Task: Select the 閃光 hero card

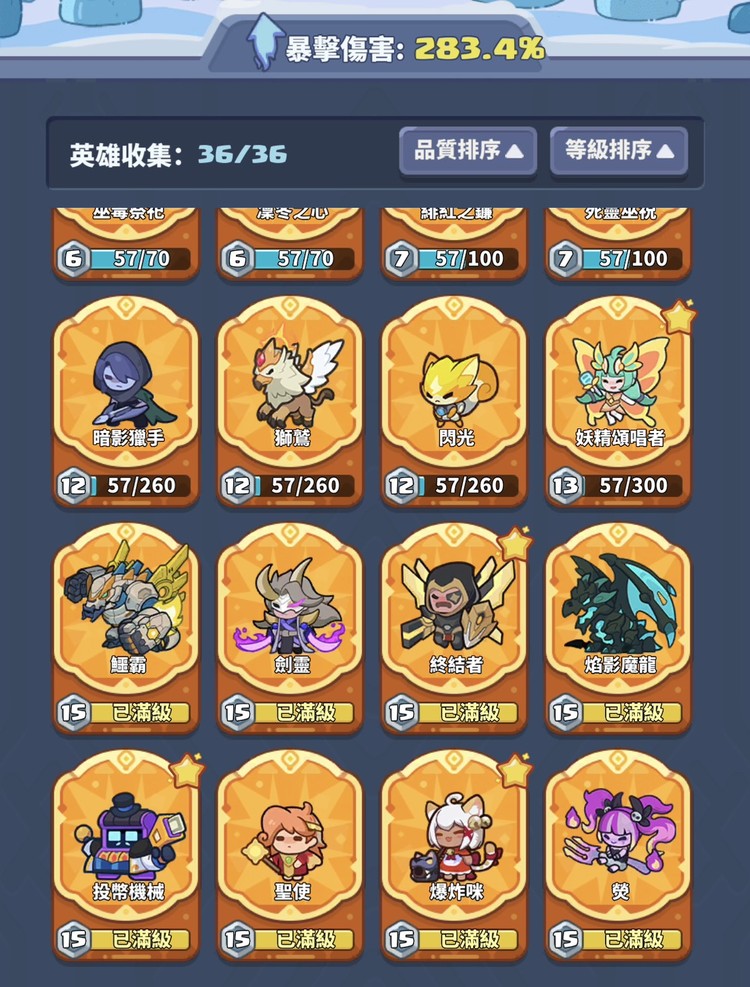Action: [455, 400]
